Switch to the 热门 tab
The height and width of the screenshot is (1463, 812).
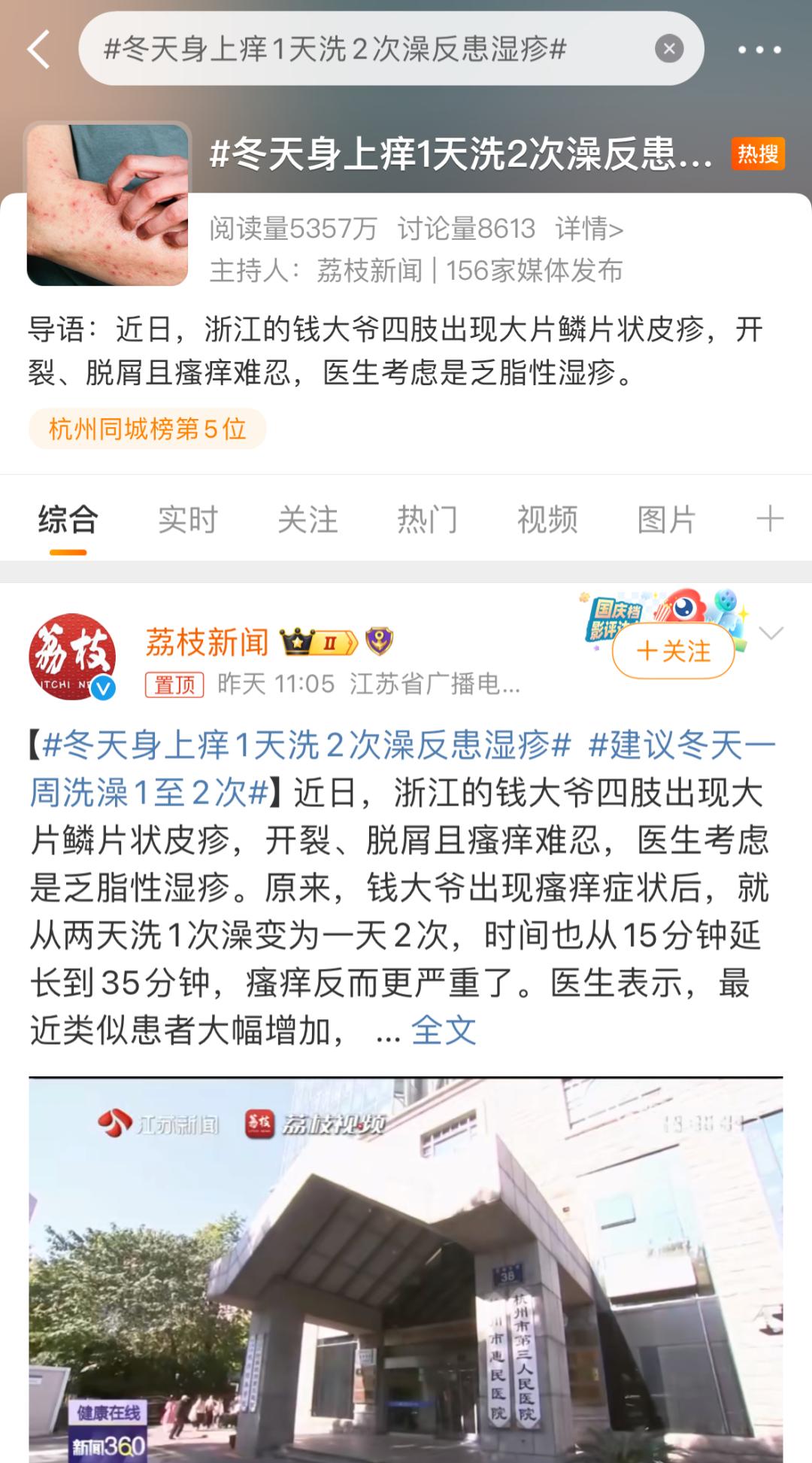[x=427, y=520]
